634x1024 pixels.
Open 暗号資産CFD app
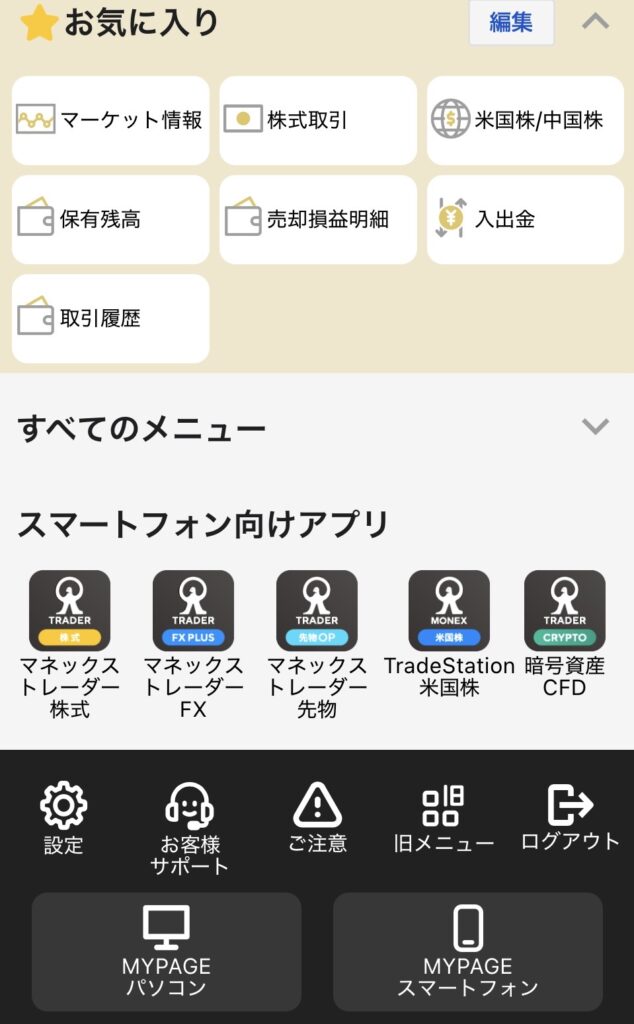[x=564, y=610]
